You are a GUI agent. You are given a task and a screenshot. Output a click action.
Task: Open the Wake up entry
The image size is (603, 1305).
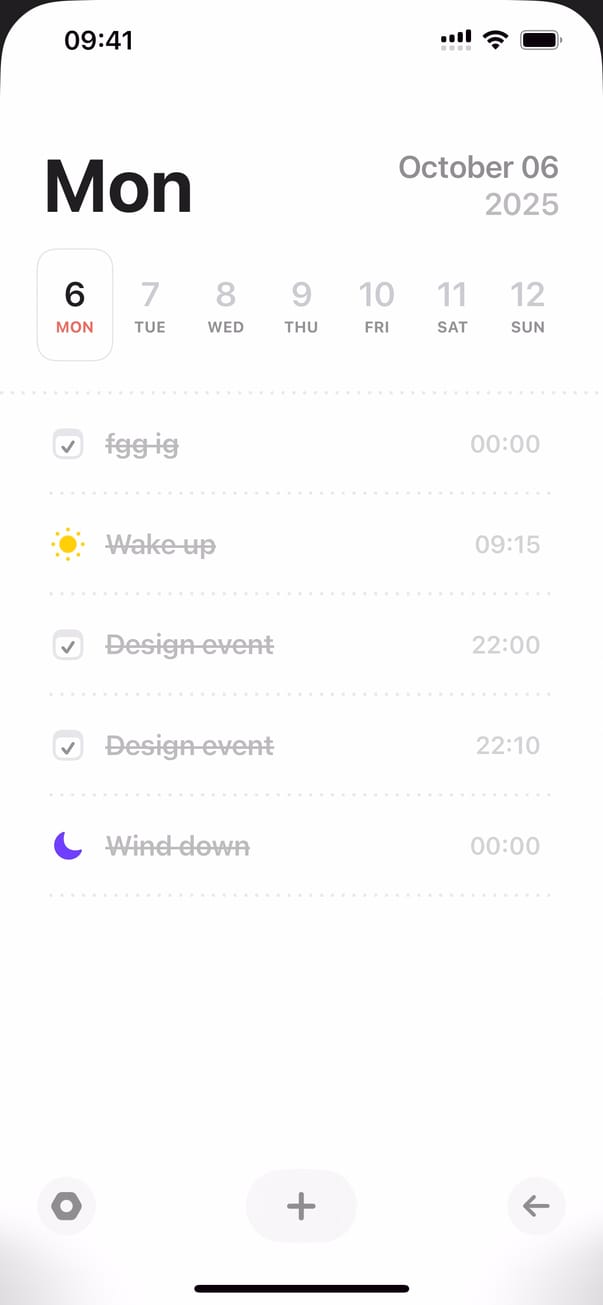pyautogui.click(x=161, y=545)
